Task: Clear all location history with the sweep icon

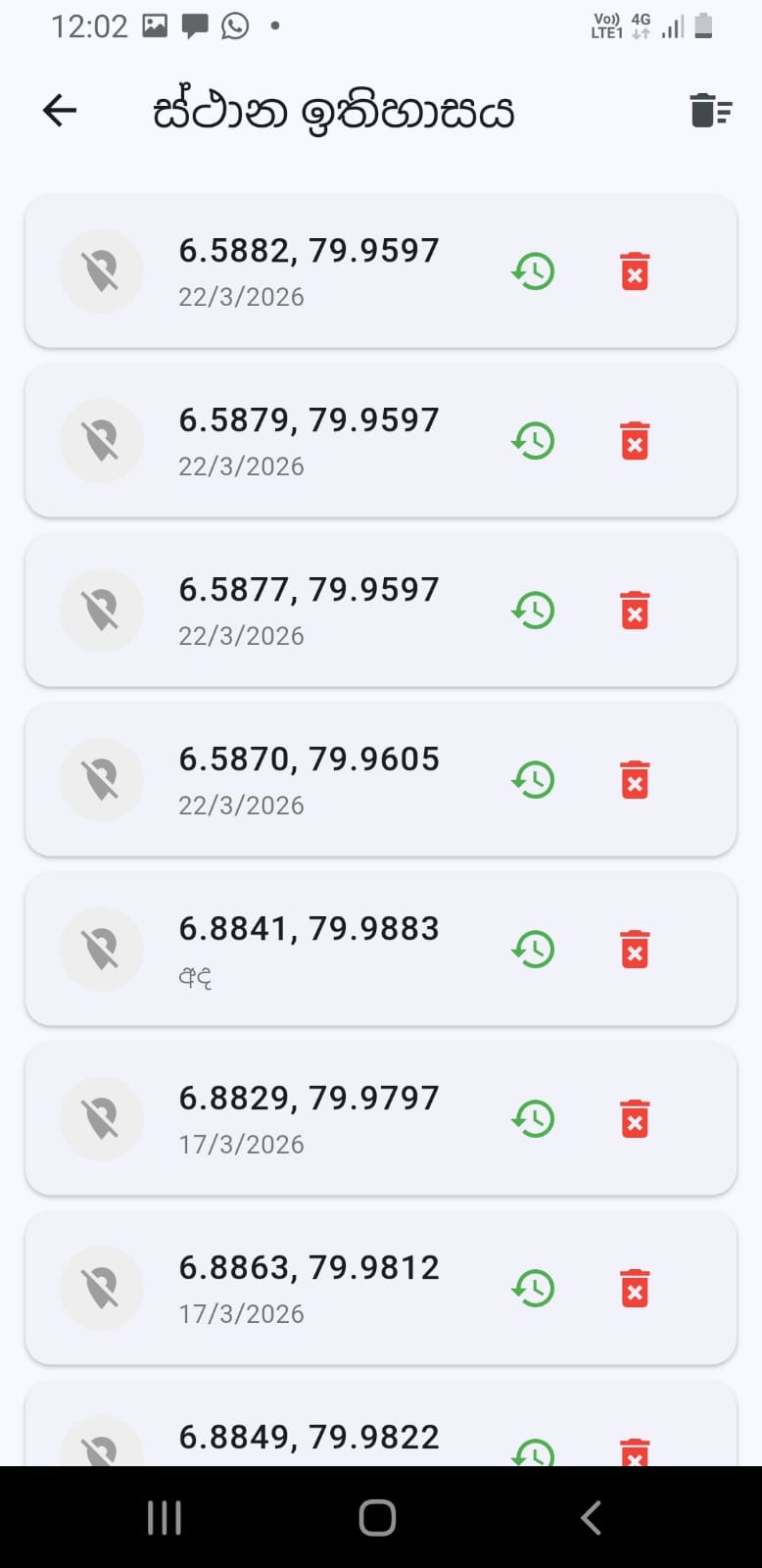Action: [x=710, y=111]
